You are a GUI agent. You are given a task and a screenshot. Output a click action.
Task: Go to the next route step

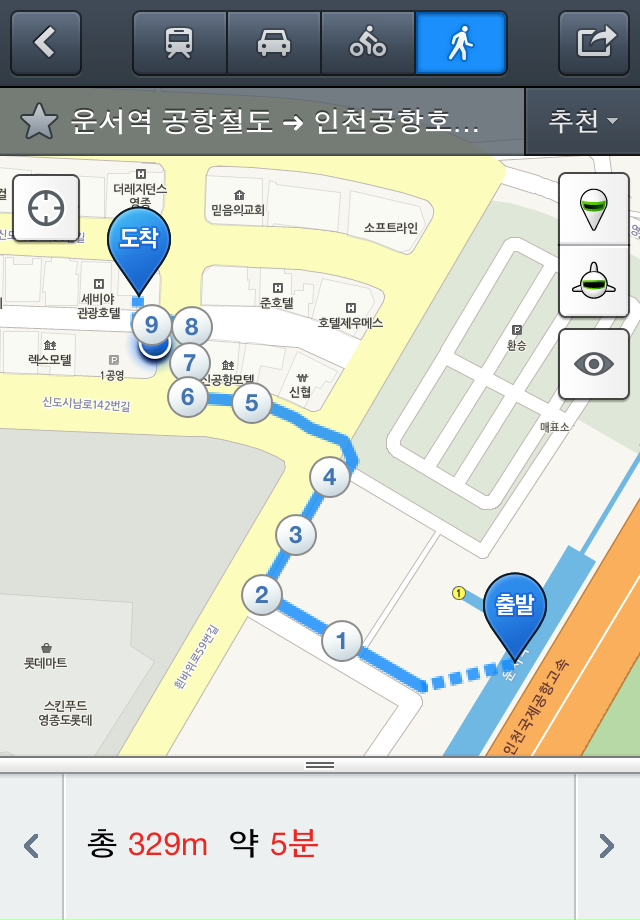[x=606, y=846]
